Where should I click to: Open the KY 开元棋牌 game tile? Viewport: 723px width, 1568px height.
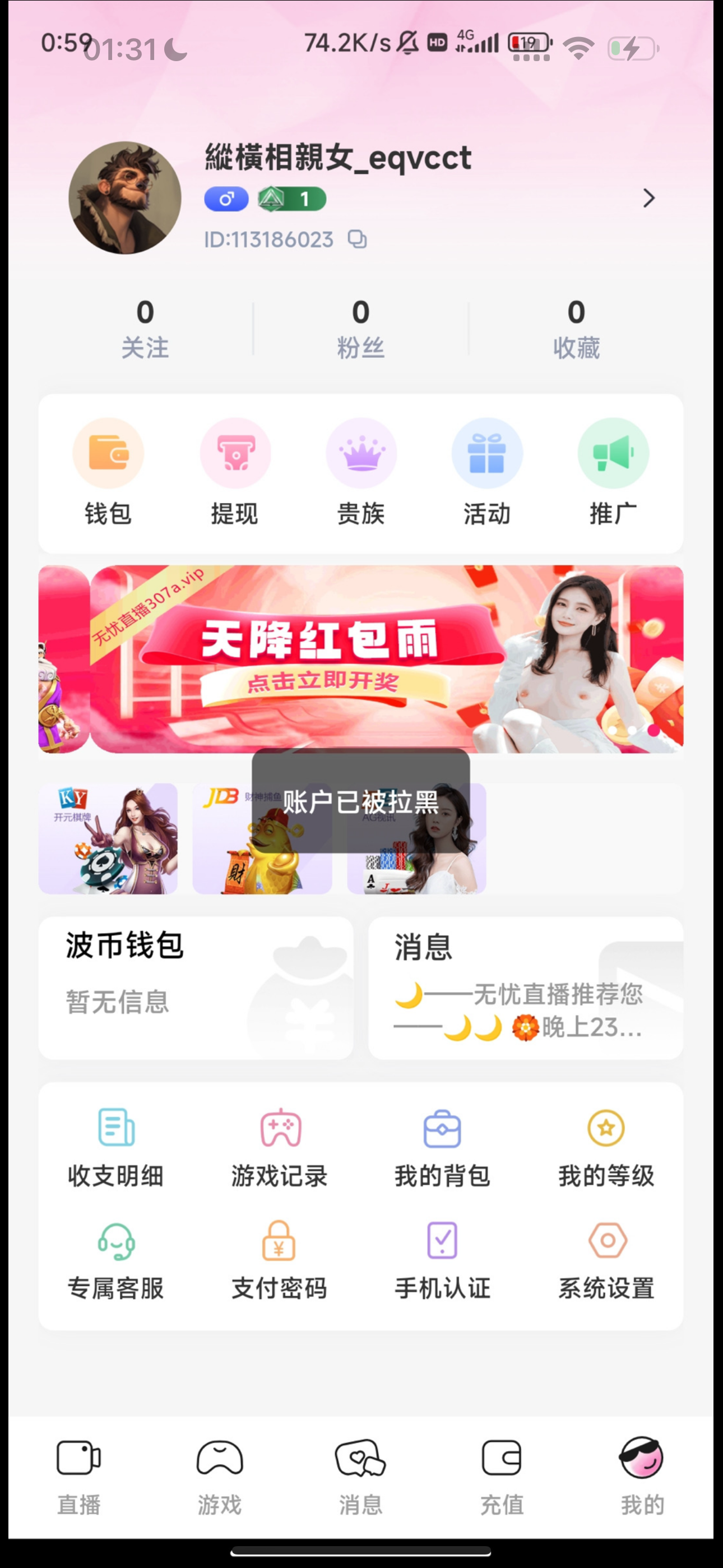point(108,838)
